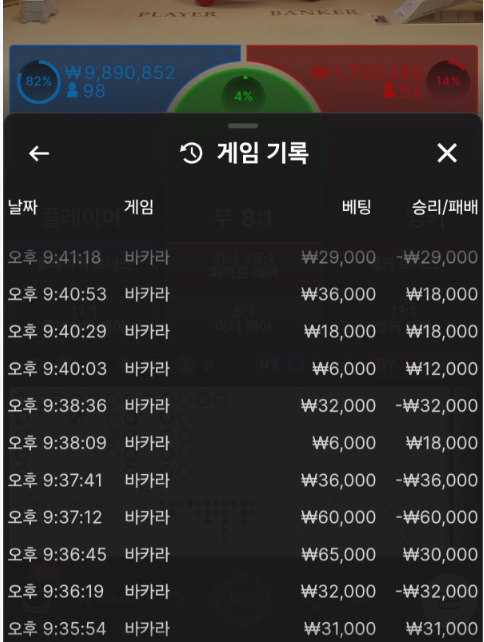This screenshot has height=642, width=484.
Task: Open the 오후 9:36:19 game record
Action: pyautogui.click(x=243, y=591)
